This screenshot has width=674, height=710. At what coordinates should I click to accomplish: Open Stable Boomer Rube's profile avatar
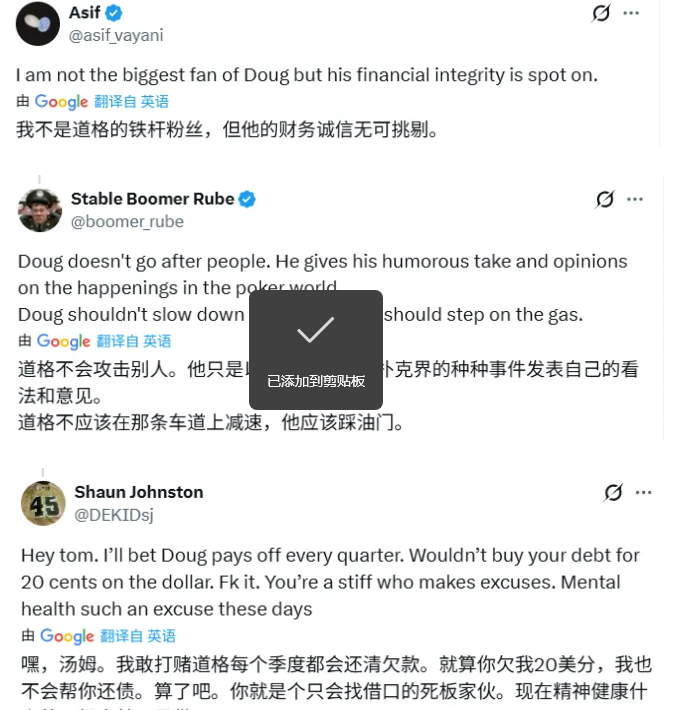click(40, 210)
